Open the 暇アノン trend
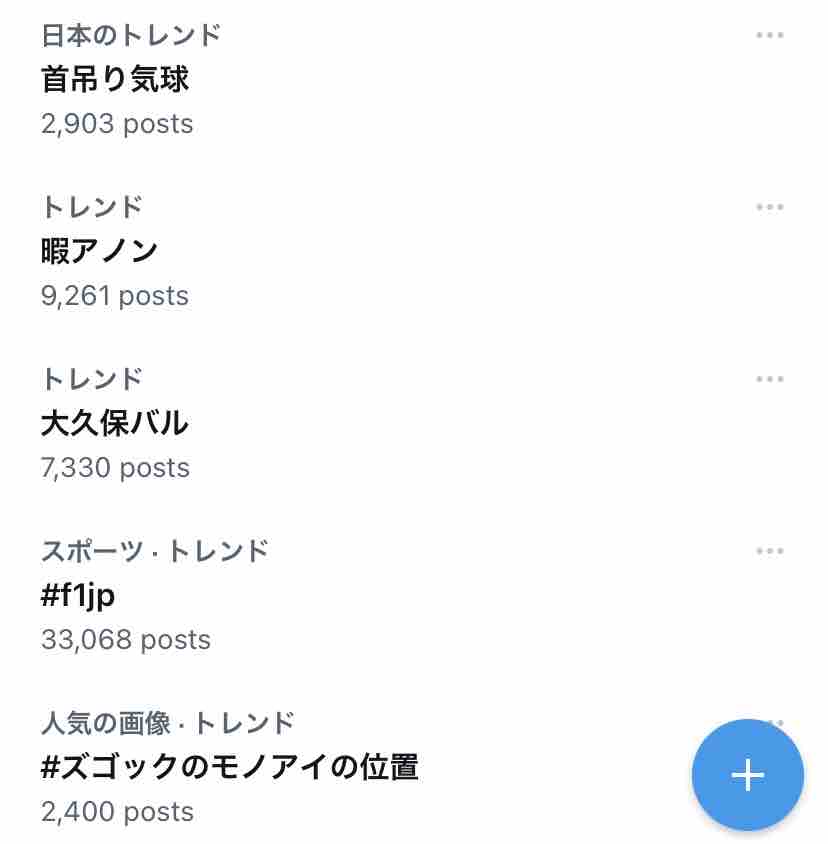Viewport: 828px width, 844px height. click(100, 252)
